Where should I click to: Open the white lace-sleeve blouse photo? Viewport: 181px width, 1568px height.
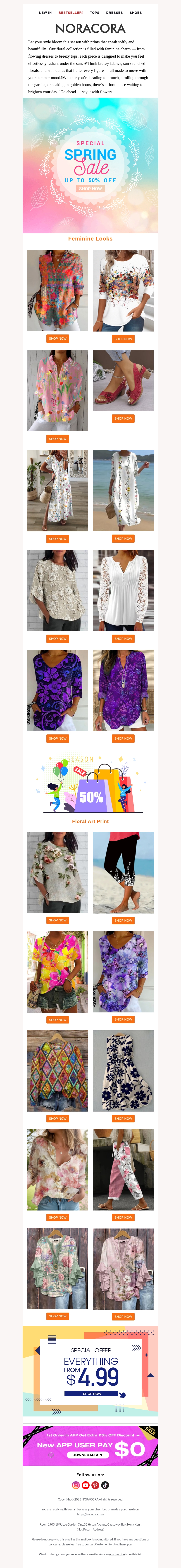pos(123,590)
